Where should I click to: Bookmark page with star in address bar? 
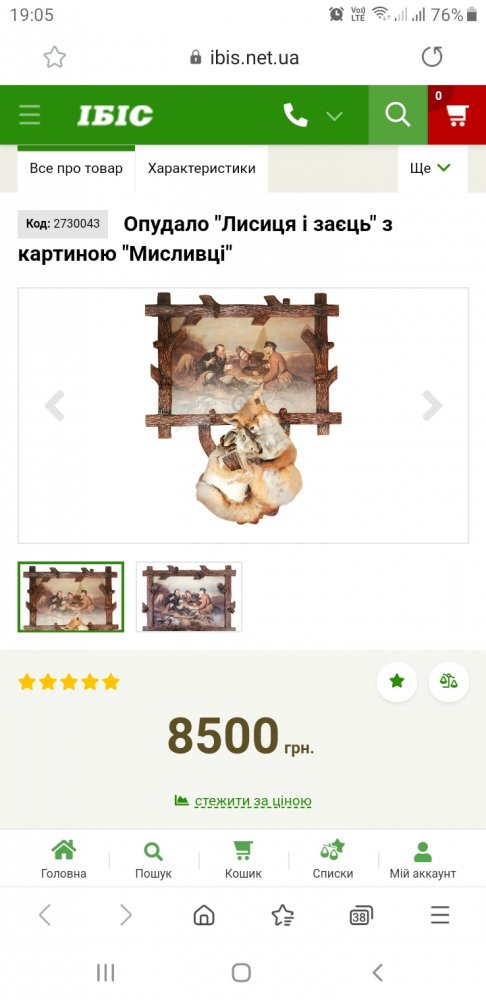[55, 57]
